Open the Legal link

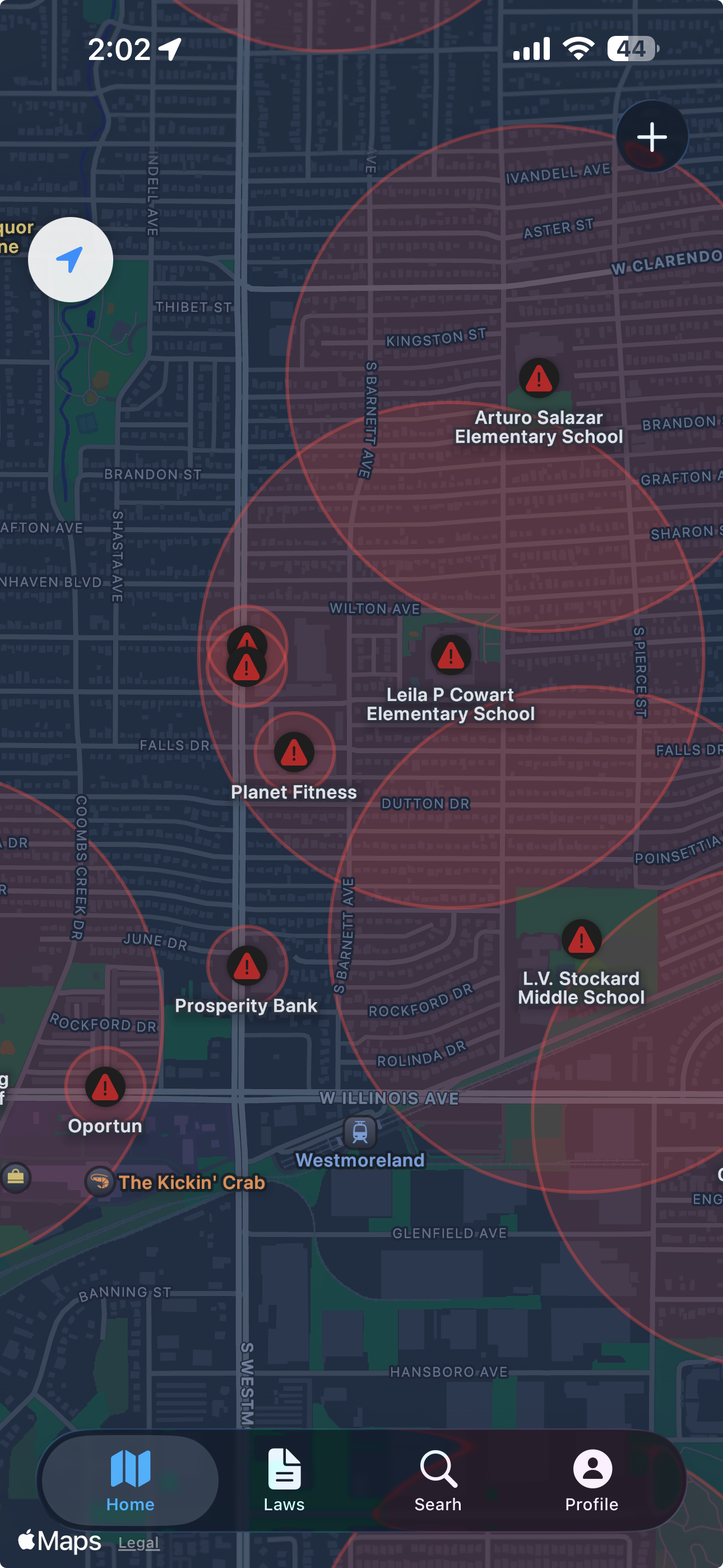139,1542
